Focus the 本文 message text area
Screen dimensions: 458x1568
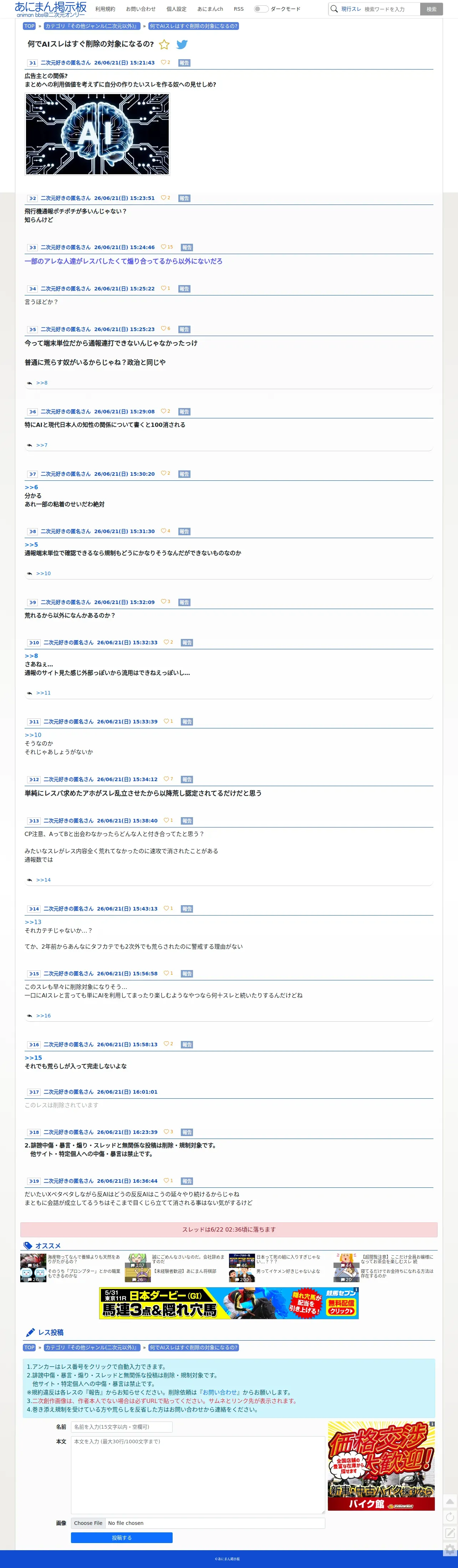(x=198, y=1475)
